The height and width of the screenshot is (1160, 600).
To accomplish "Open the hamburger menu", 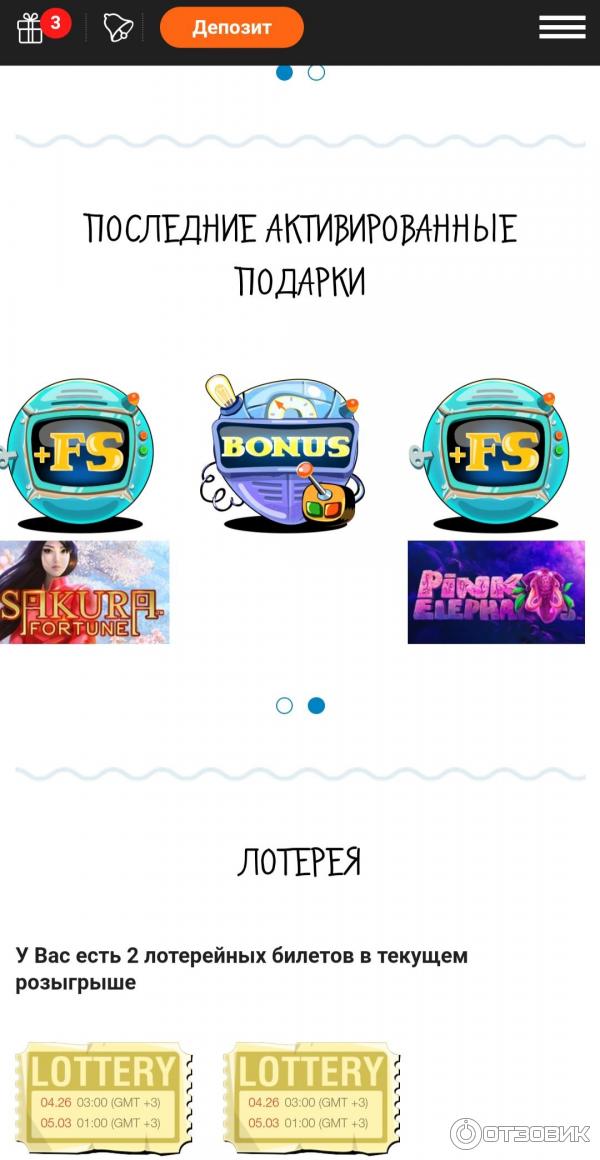I will tap(561, 27).
